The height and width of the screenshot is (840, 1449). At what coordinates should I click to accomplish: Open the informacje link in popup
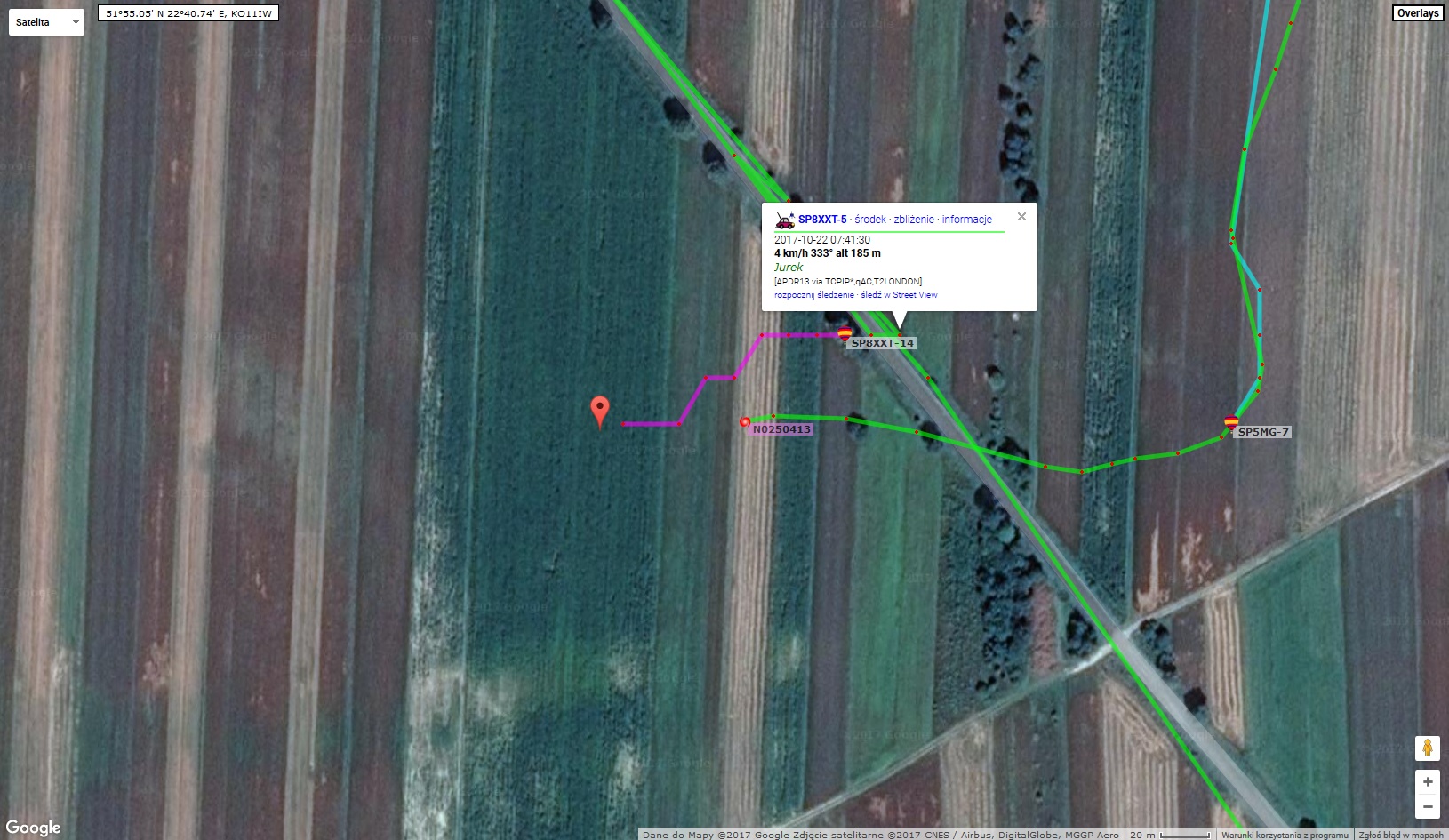(x=966, y=220)
